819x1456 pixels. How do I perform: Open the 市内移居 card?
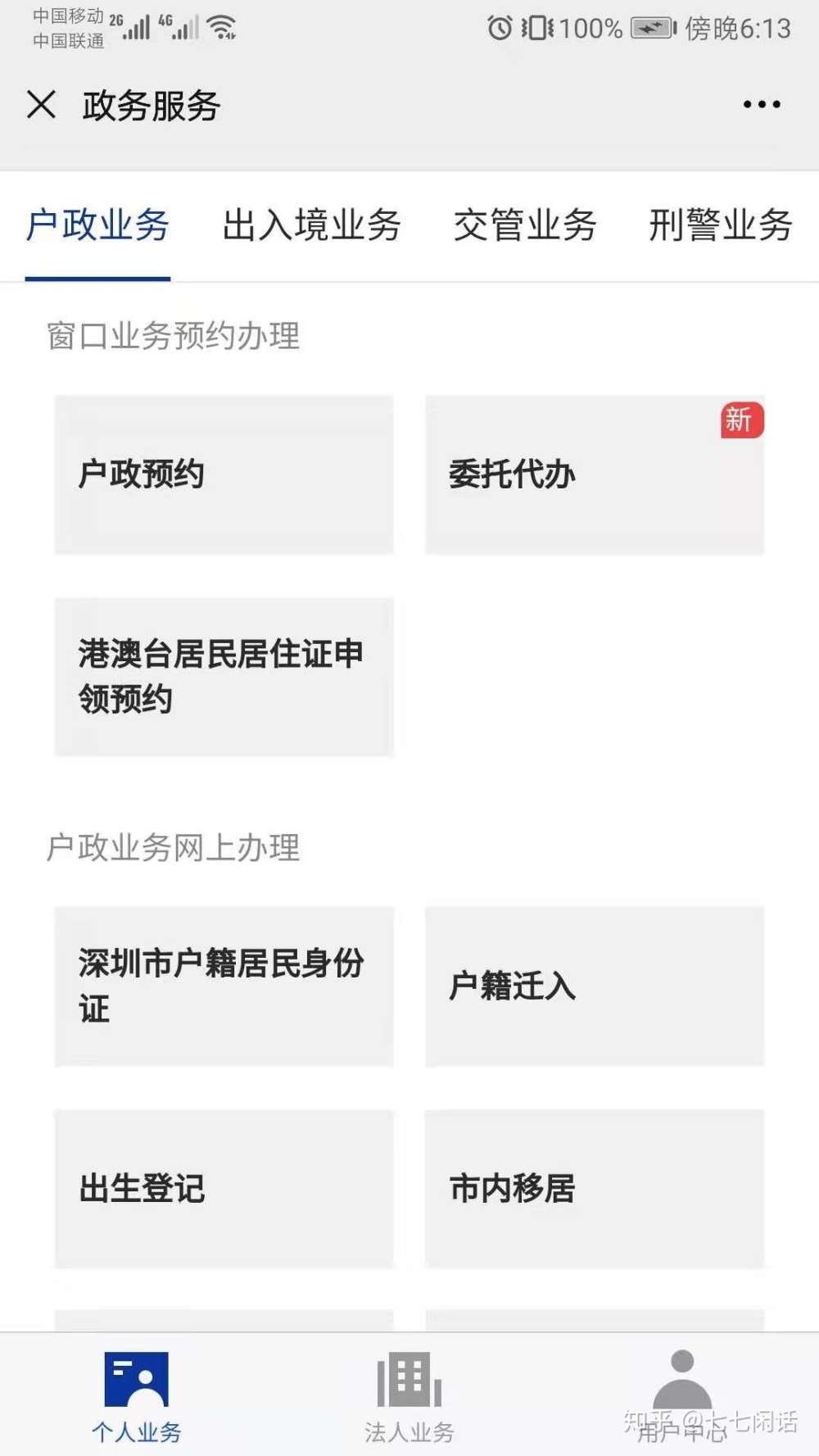pyautogui.click(x=595, y=1189)
